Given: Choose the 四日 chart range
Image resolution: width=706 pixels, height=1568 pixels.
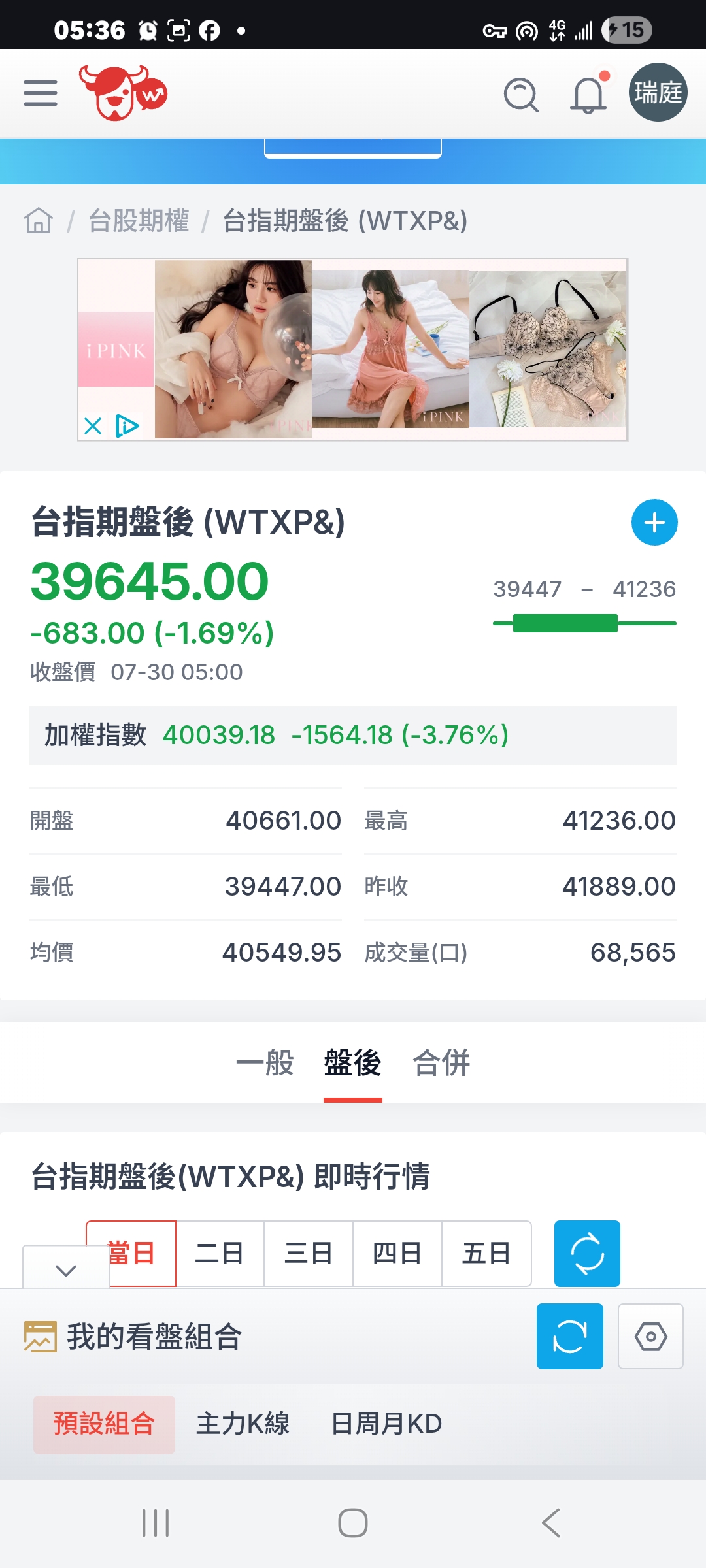Looking at the screenshot, I should (x=397, y=1253).
